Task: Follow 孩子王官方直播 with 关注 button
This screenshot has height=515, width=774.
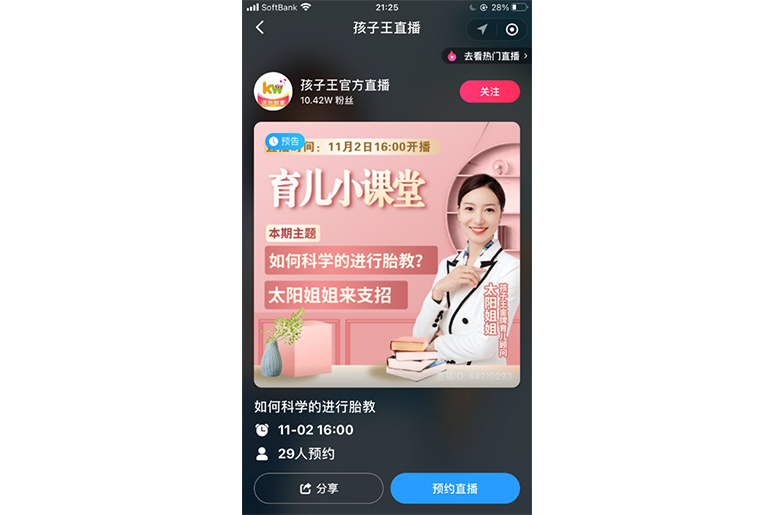Action: coord(489,91)
